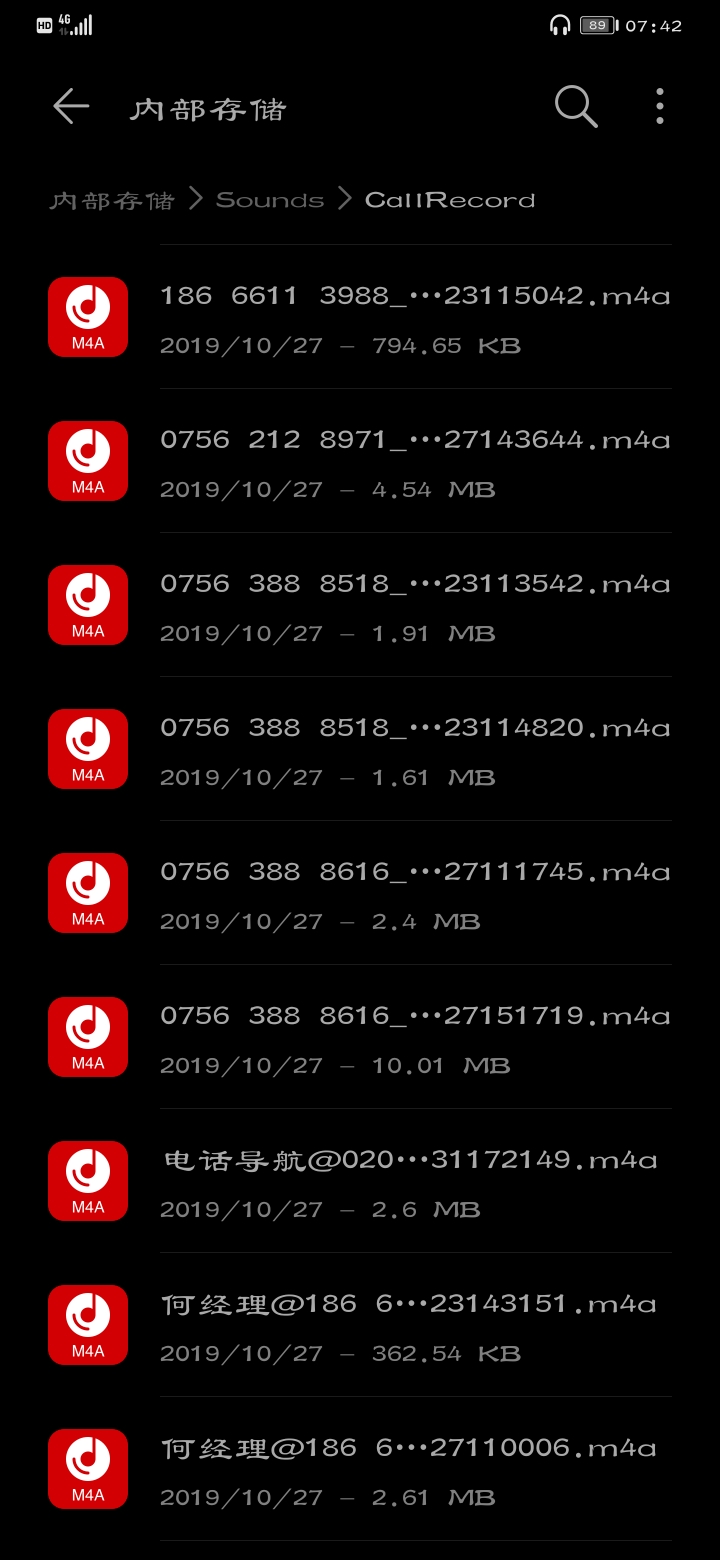Navigate to Sounds folder in breadcrumb

tap(270, 200)
